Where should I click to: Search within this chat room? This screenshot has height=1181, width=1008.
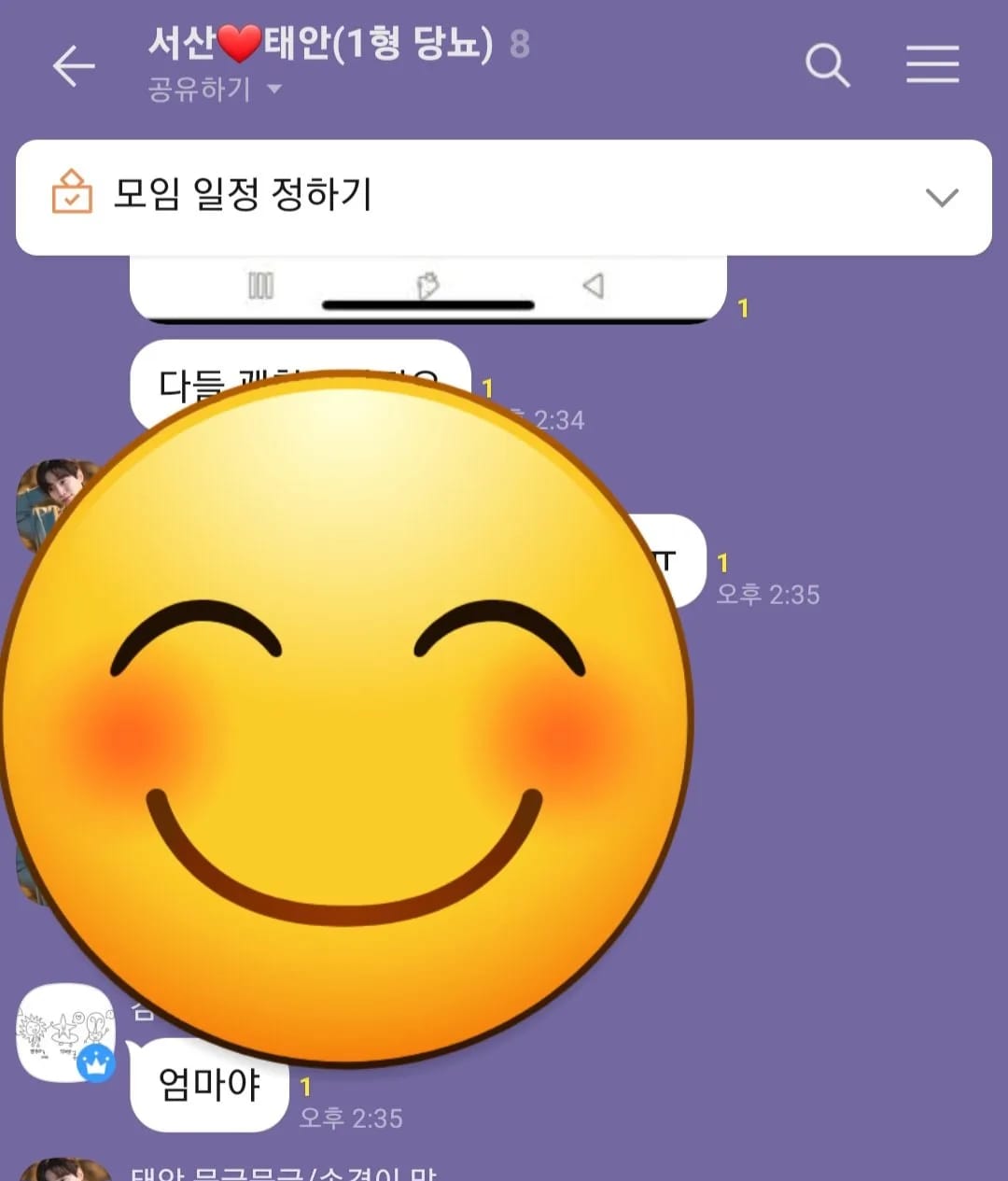827,65
